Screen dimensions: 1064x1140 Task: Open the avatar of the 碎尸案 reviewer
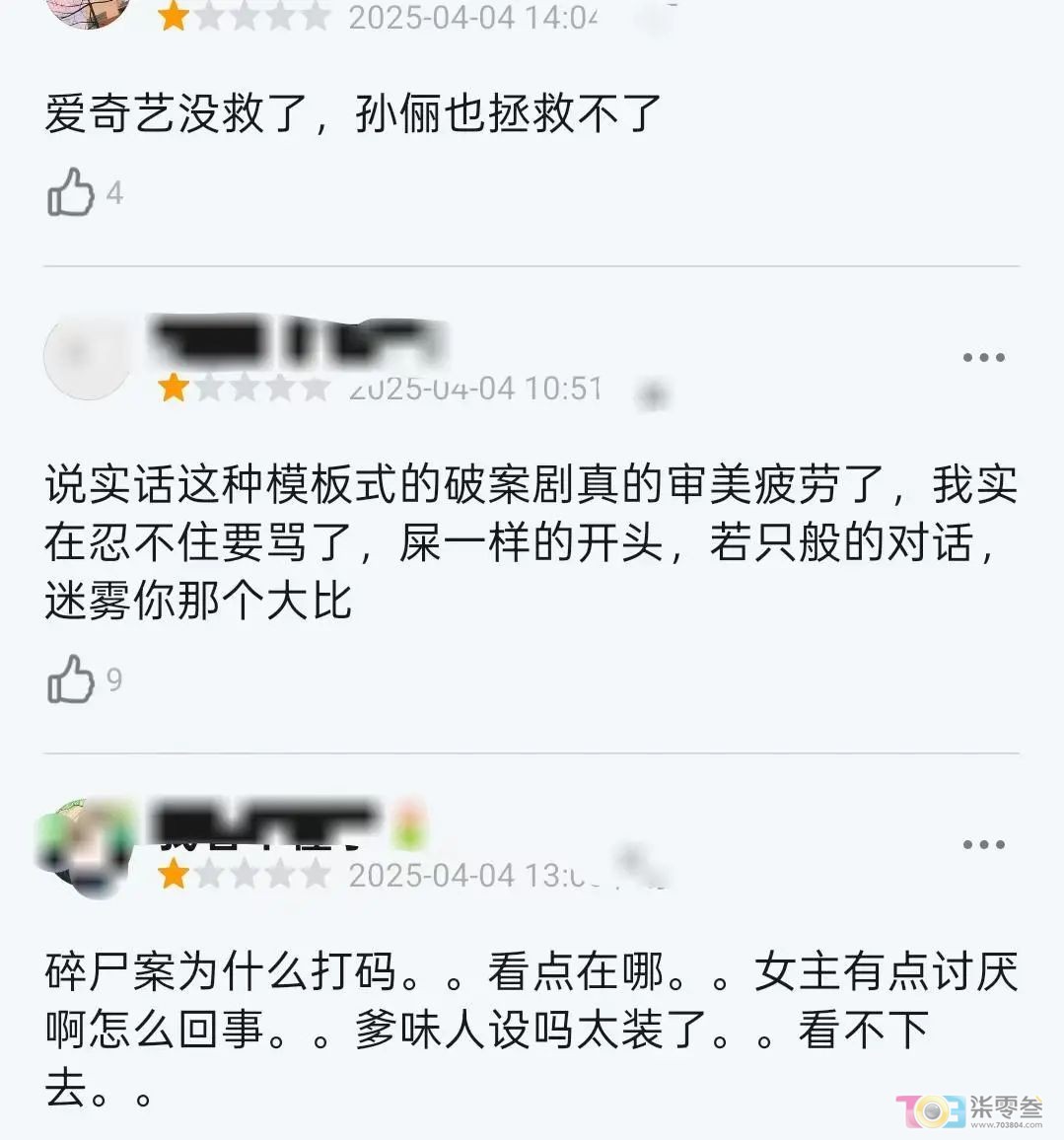click(x=87, y=846)
